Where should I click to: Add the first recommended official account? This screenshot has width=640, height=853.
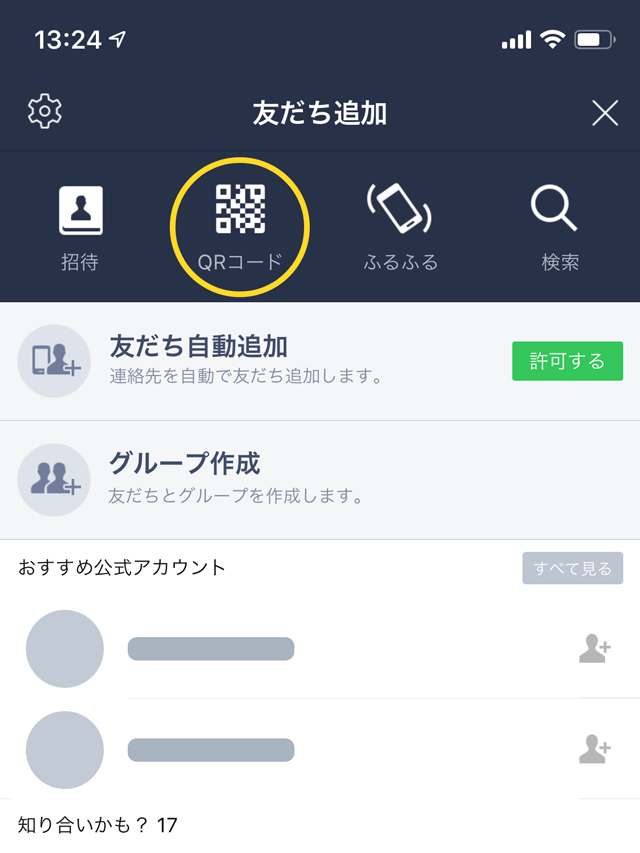coord(594,649)
